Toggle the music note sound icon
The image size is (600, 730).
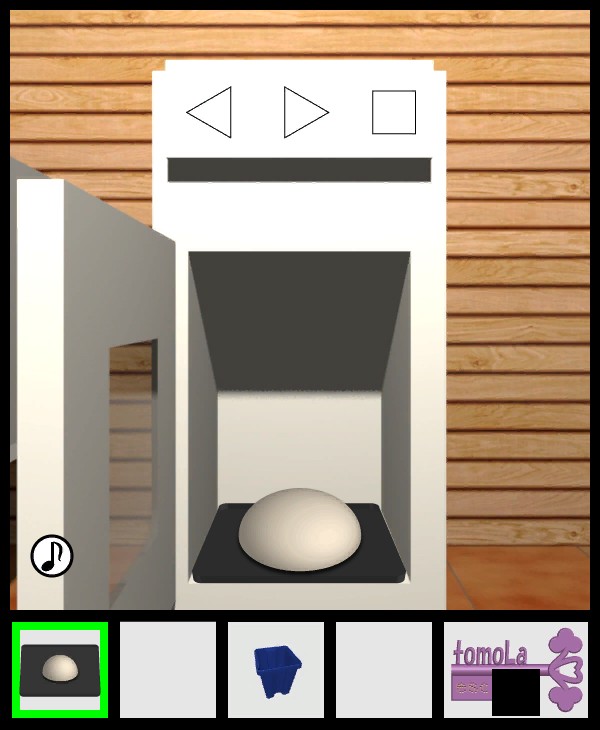(x=52, y=555)
